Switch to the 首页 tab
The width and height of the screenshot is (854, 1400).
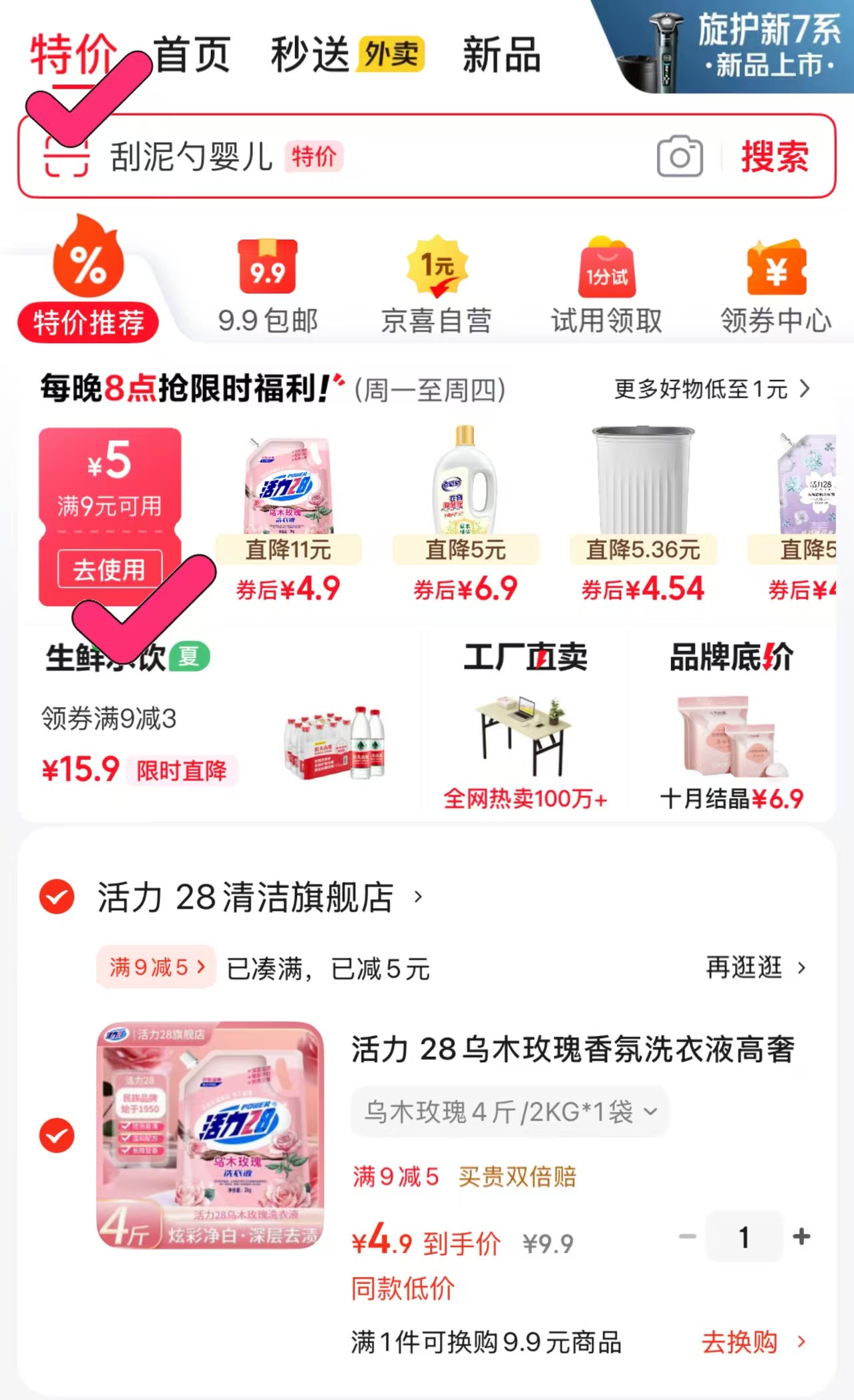coord(191,54)
